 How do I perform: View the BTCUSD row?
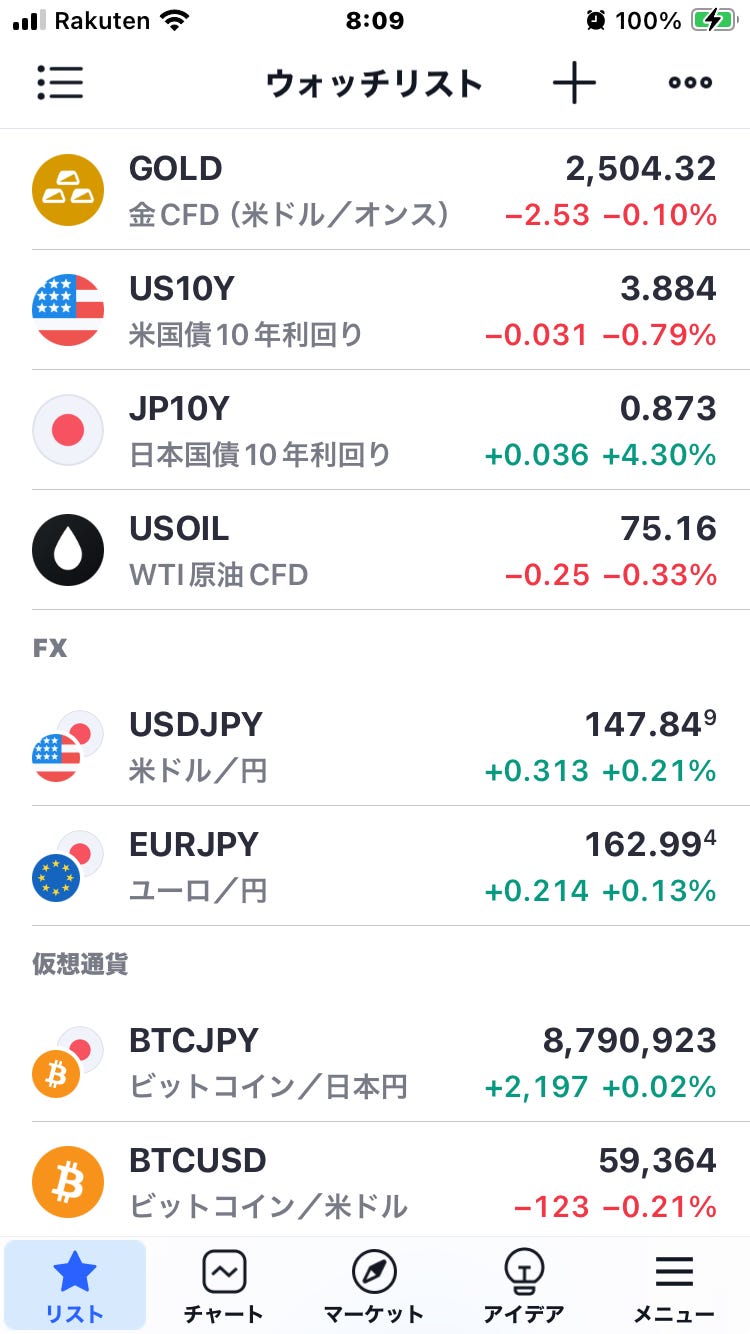[375, 1181]
